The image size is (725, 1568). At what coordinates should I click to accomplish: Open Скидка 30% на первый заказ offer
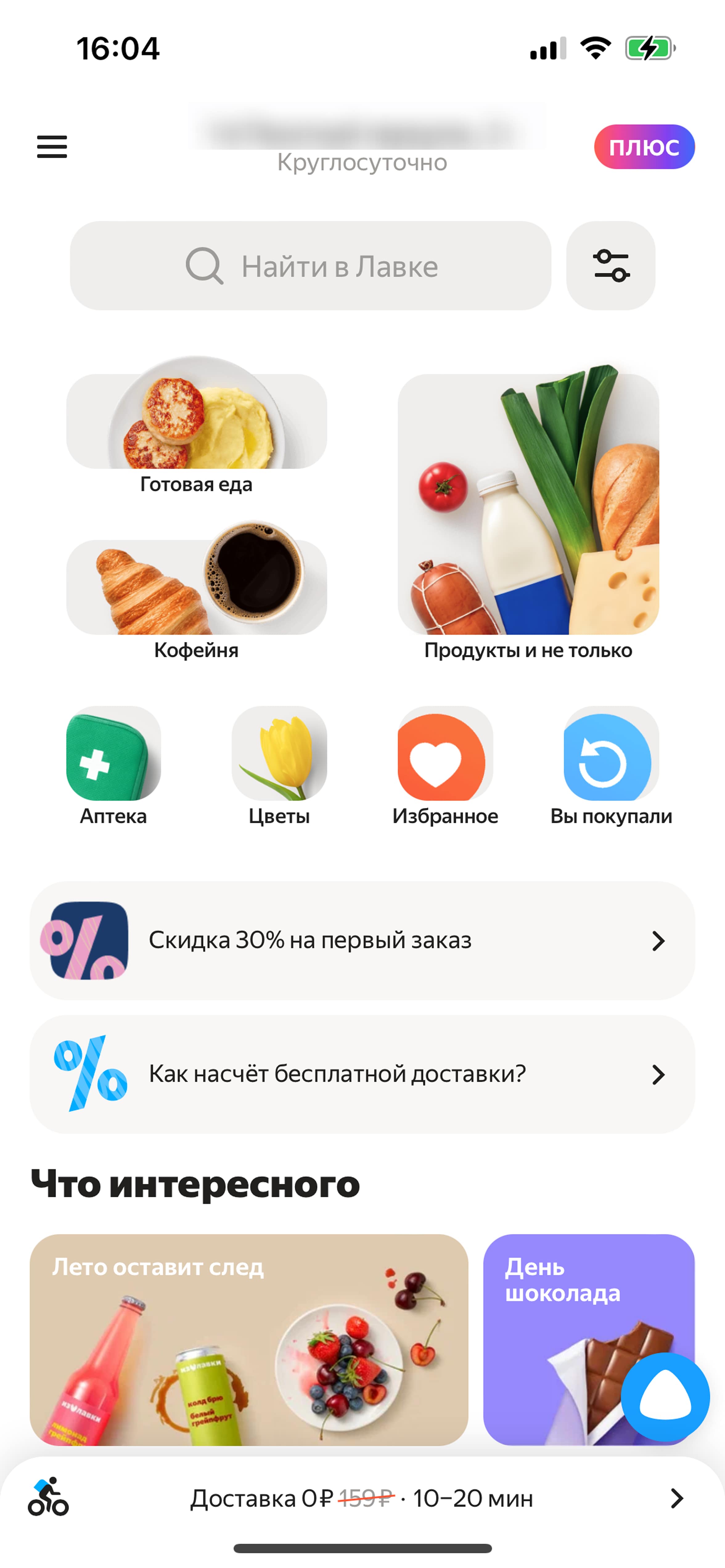pos(362,940)
